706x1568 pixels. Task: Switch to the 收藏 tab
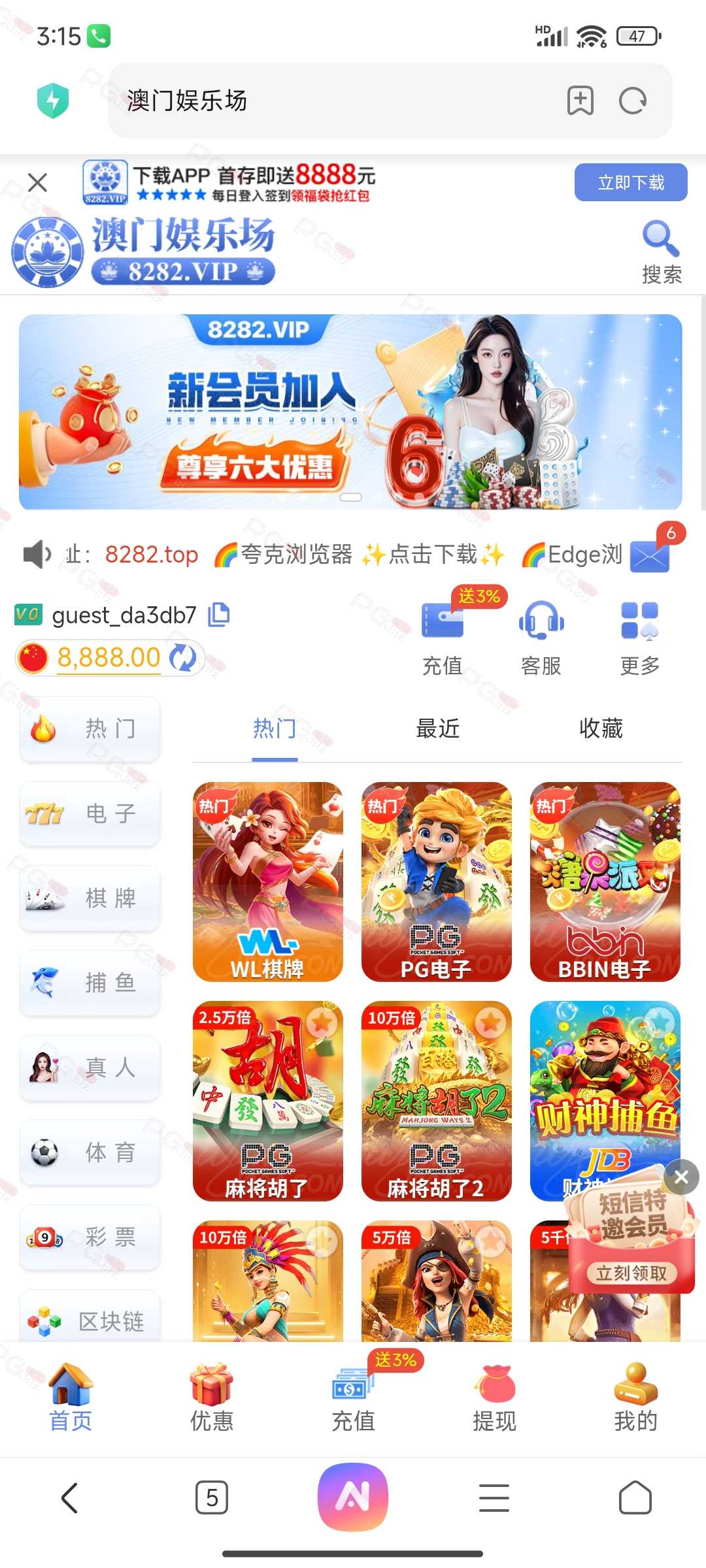[601, 728]
